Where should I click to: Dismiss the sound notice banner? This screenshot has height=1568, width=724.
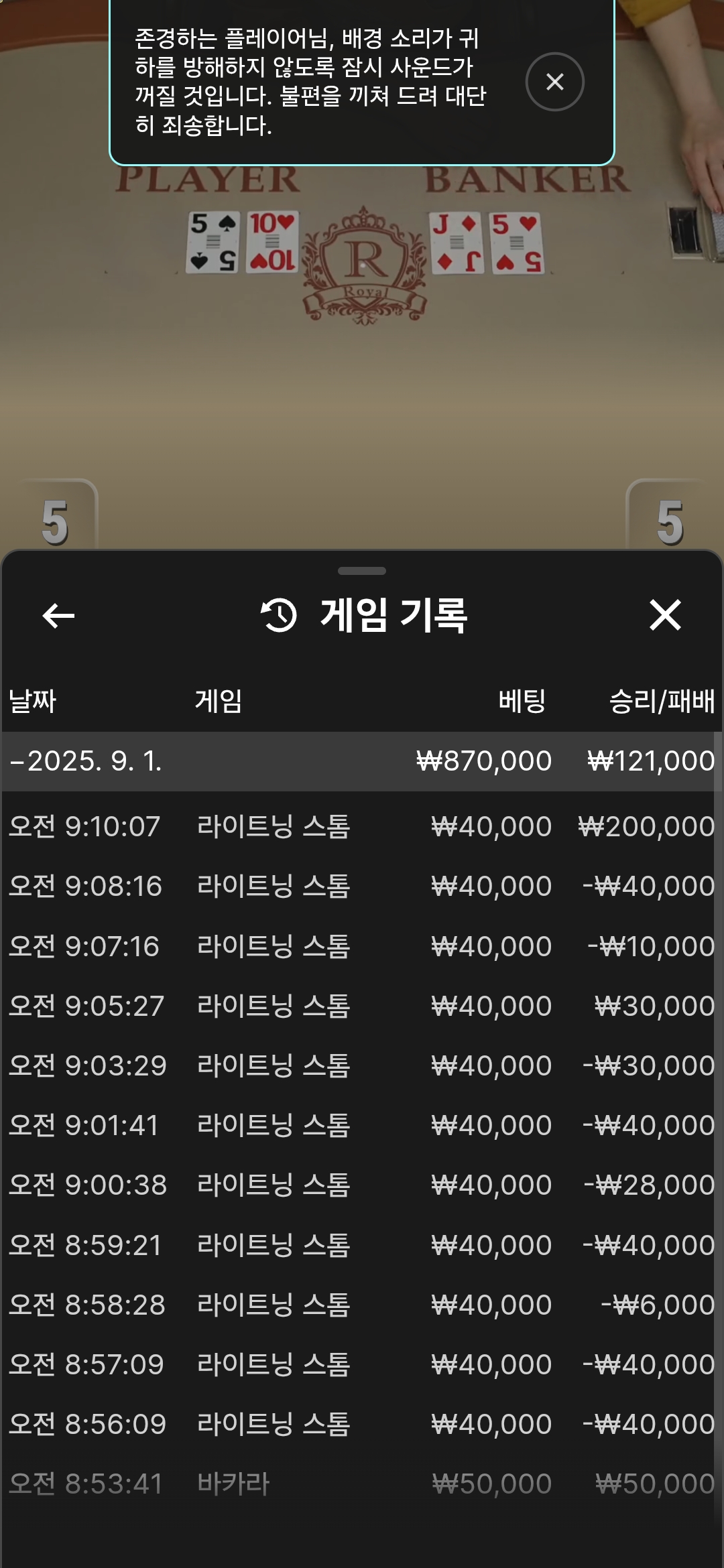tap(554, 82)
